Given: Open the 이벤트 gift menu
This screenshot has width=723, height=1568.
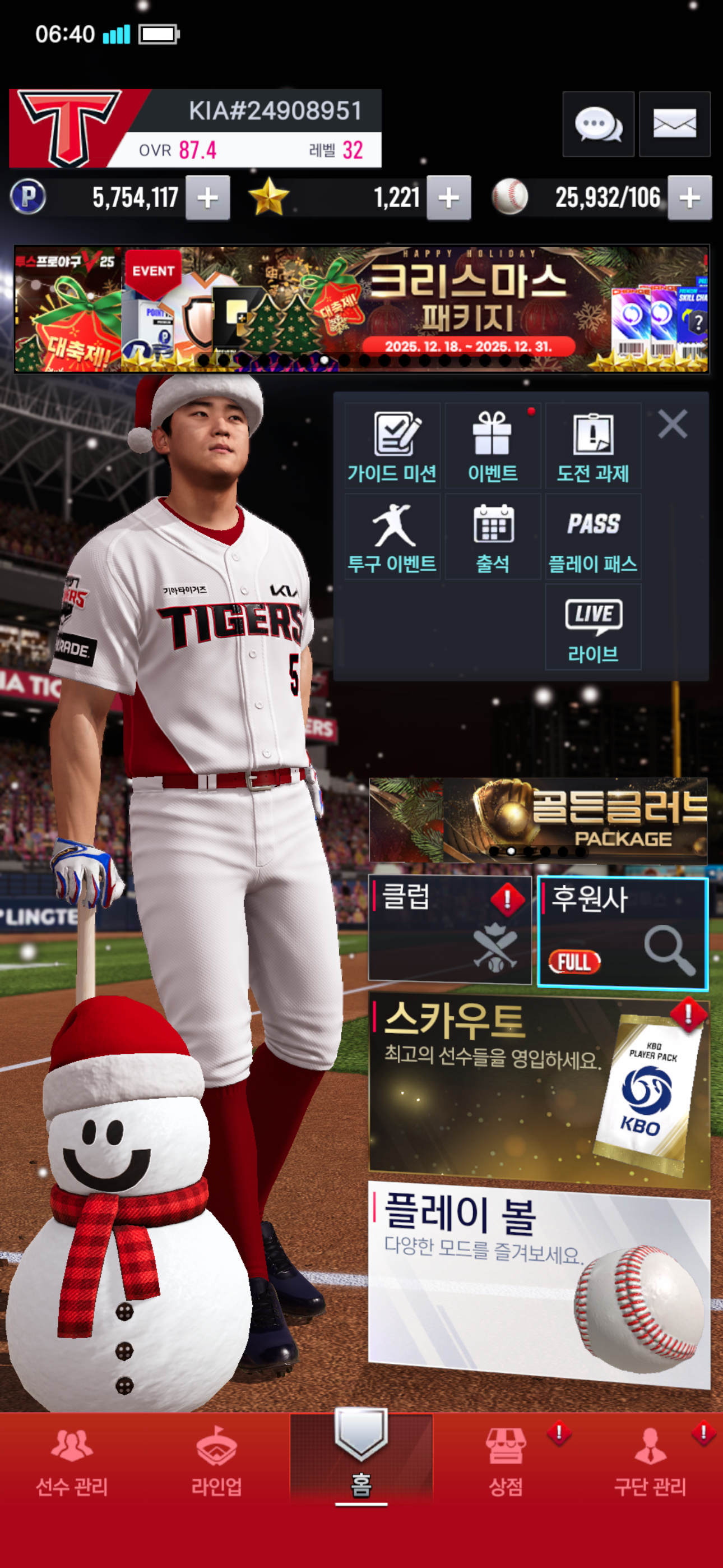Looking at the screenshot, I should click(x=492, y=446).
